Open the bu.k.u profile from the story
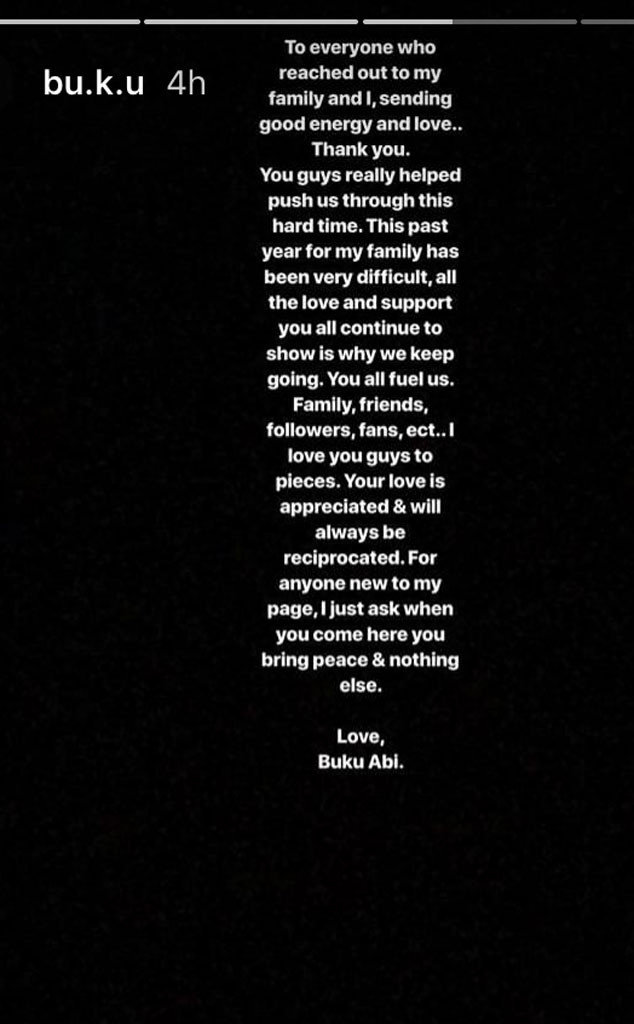 click(x=94, y=83)
